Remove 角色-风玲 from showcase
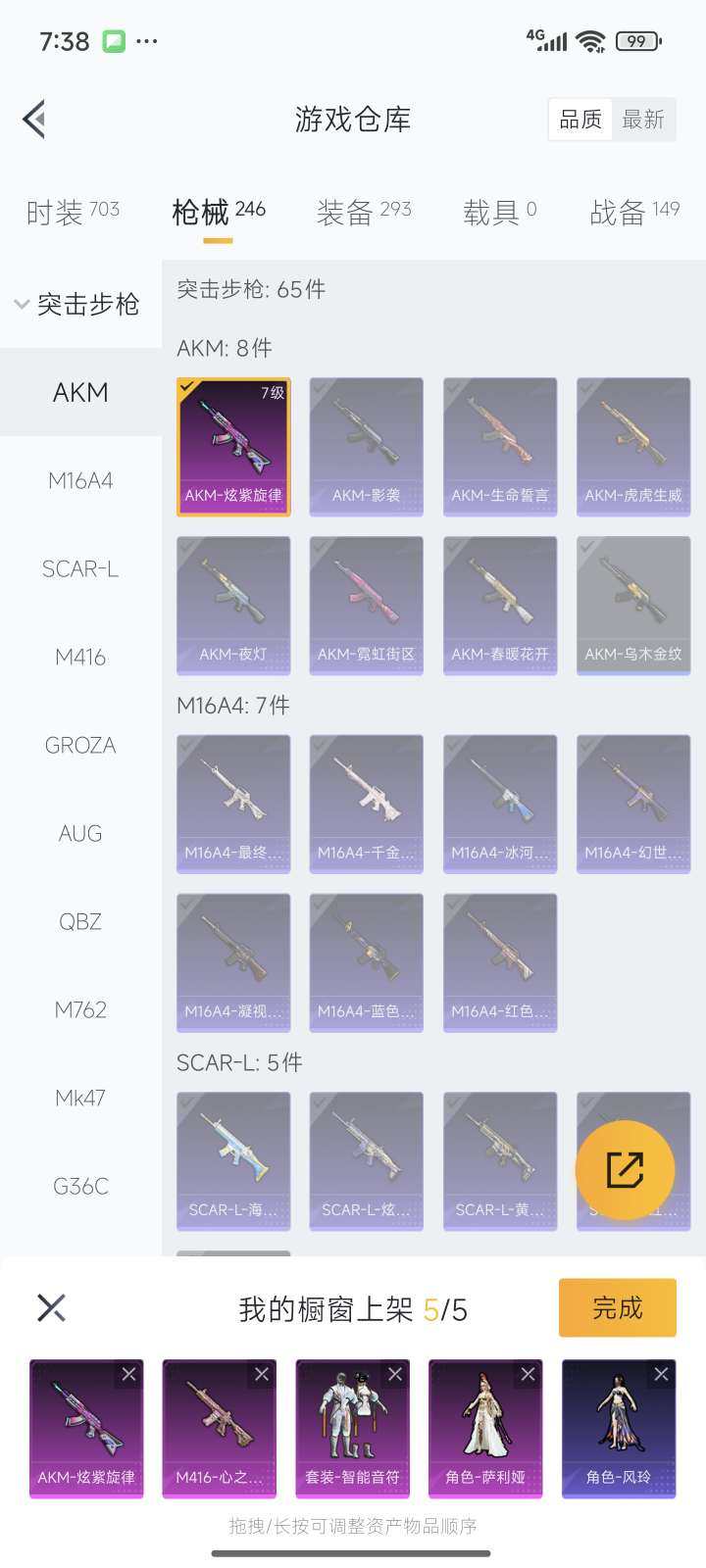706x1568 pixels. pos(661,1375)
